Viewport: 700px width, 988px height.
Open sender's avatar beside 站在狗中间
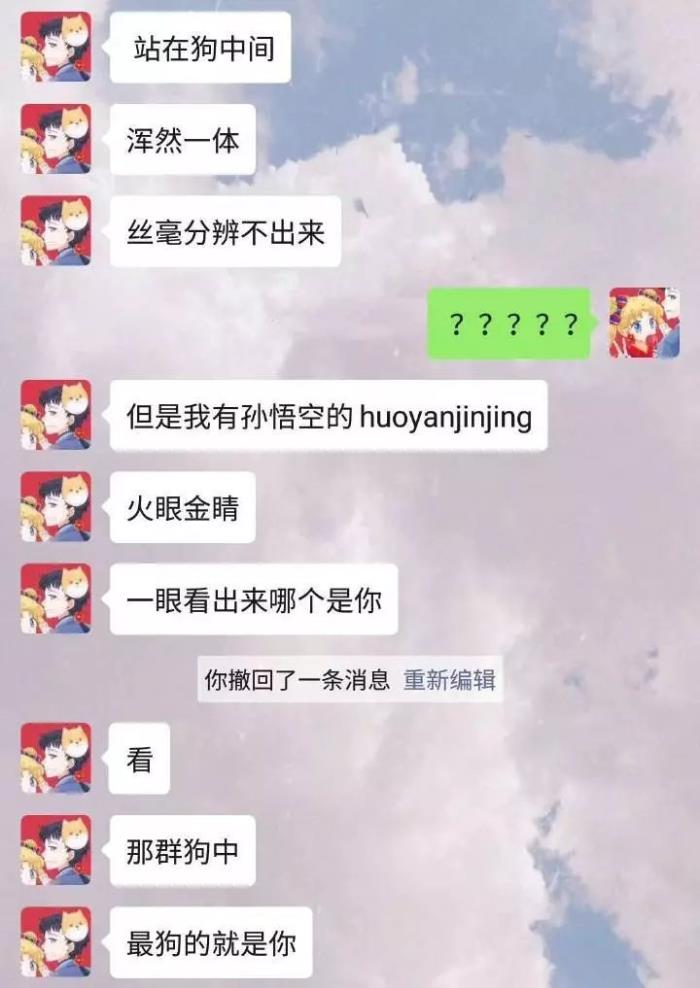pyautogui.click(x=56, y=47)
